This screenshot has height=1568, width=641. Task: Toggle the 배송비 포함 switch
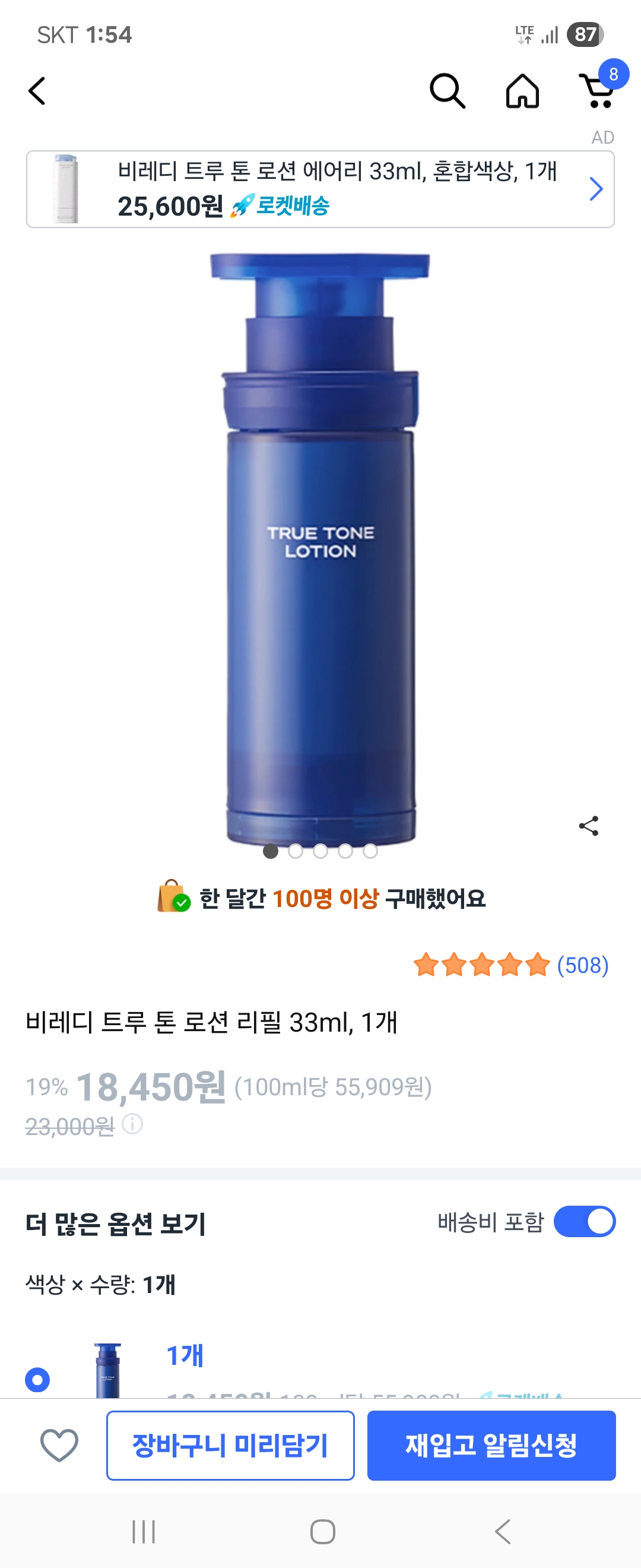click(585, 1222)
